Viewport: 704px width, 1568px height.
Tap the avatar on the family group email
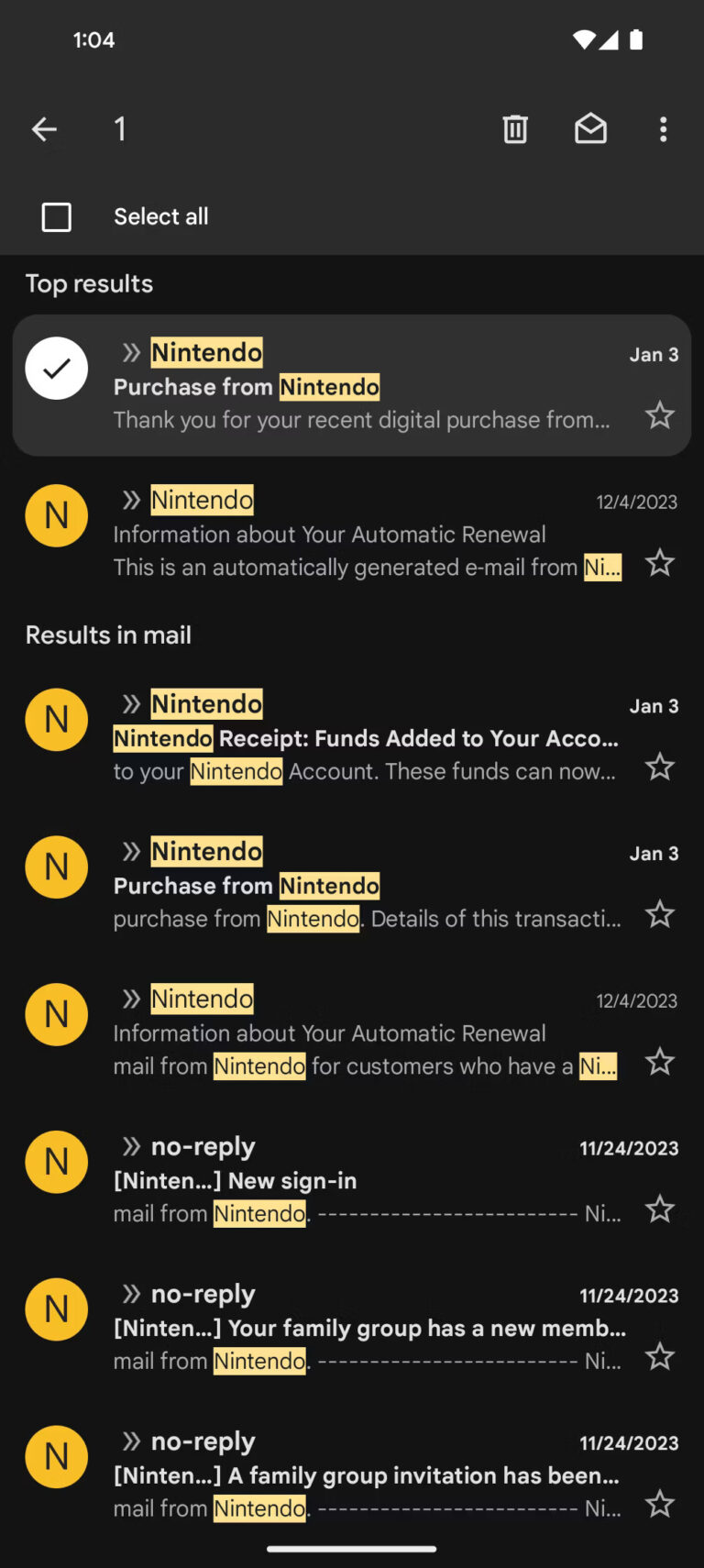[x=56, y=1309]
